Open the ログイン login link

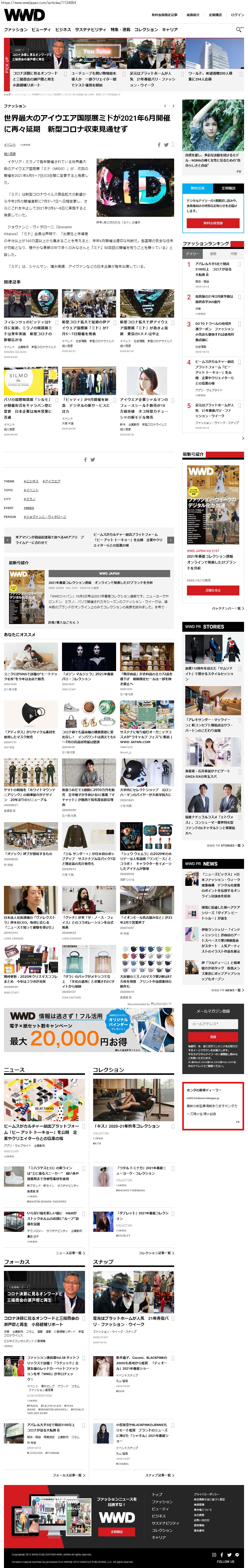pos(237,15)
